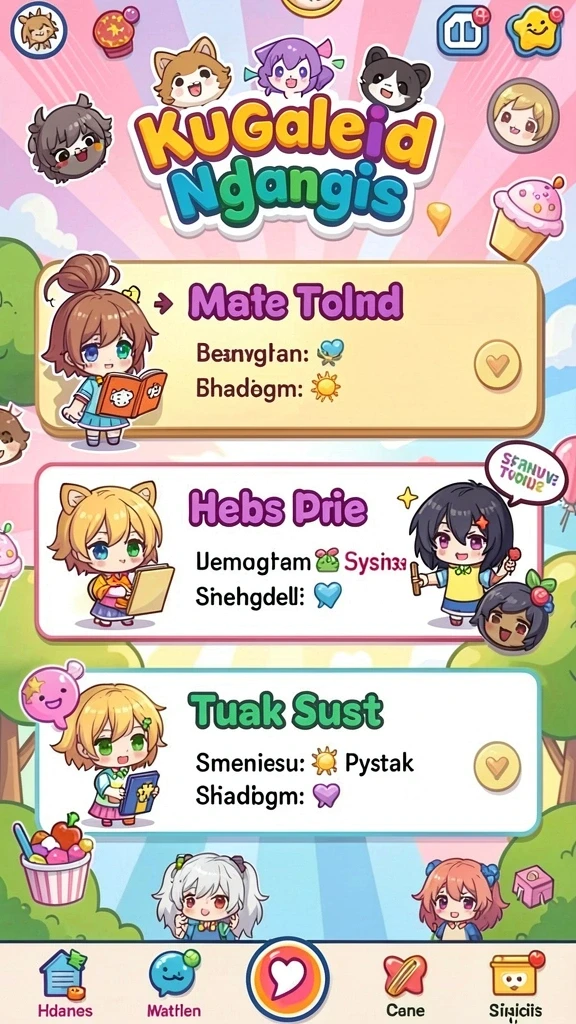Open the Tuak Sust card

click(291, 752)
